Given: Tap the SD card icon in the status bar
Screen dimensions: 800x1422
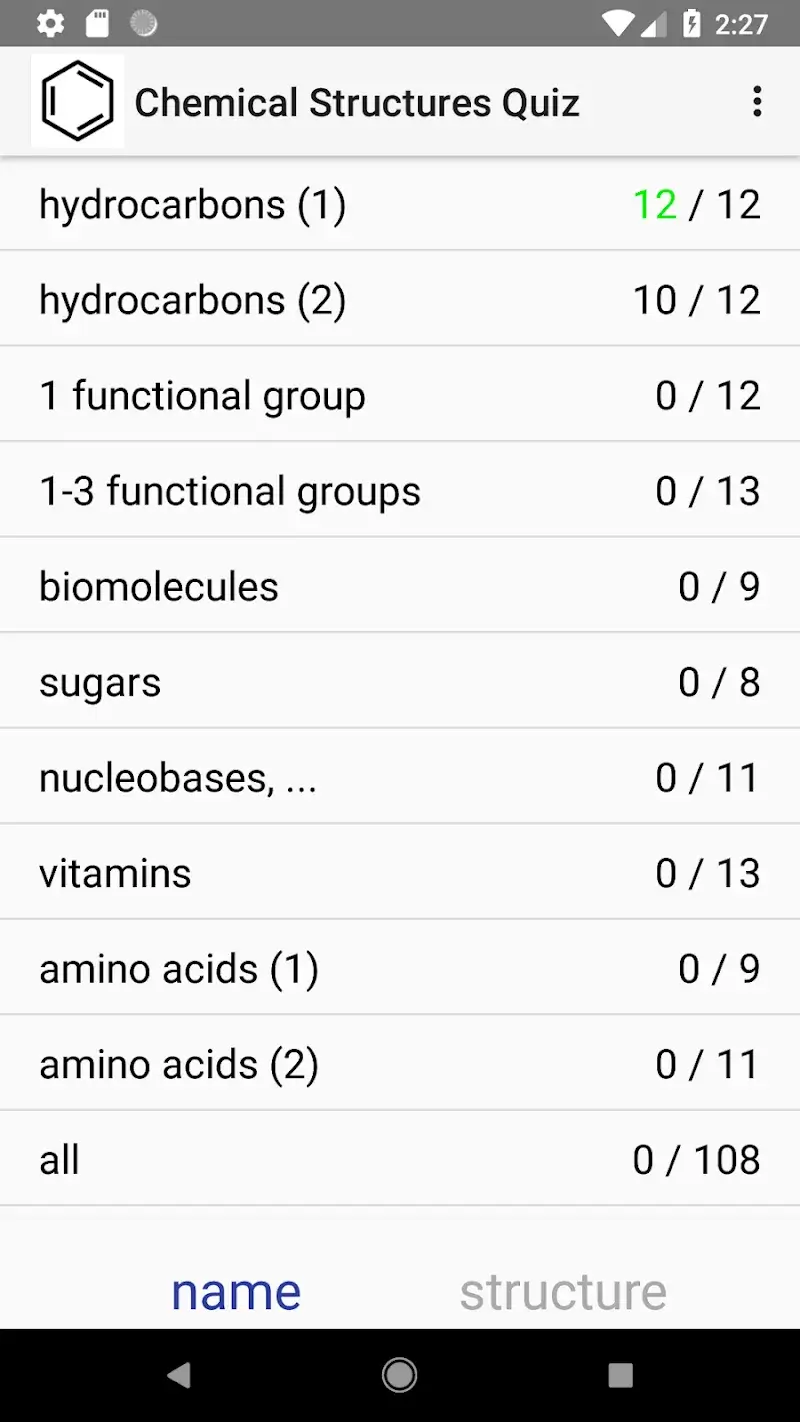Looking at the screenshot, I should pos(97,21).
